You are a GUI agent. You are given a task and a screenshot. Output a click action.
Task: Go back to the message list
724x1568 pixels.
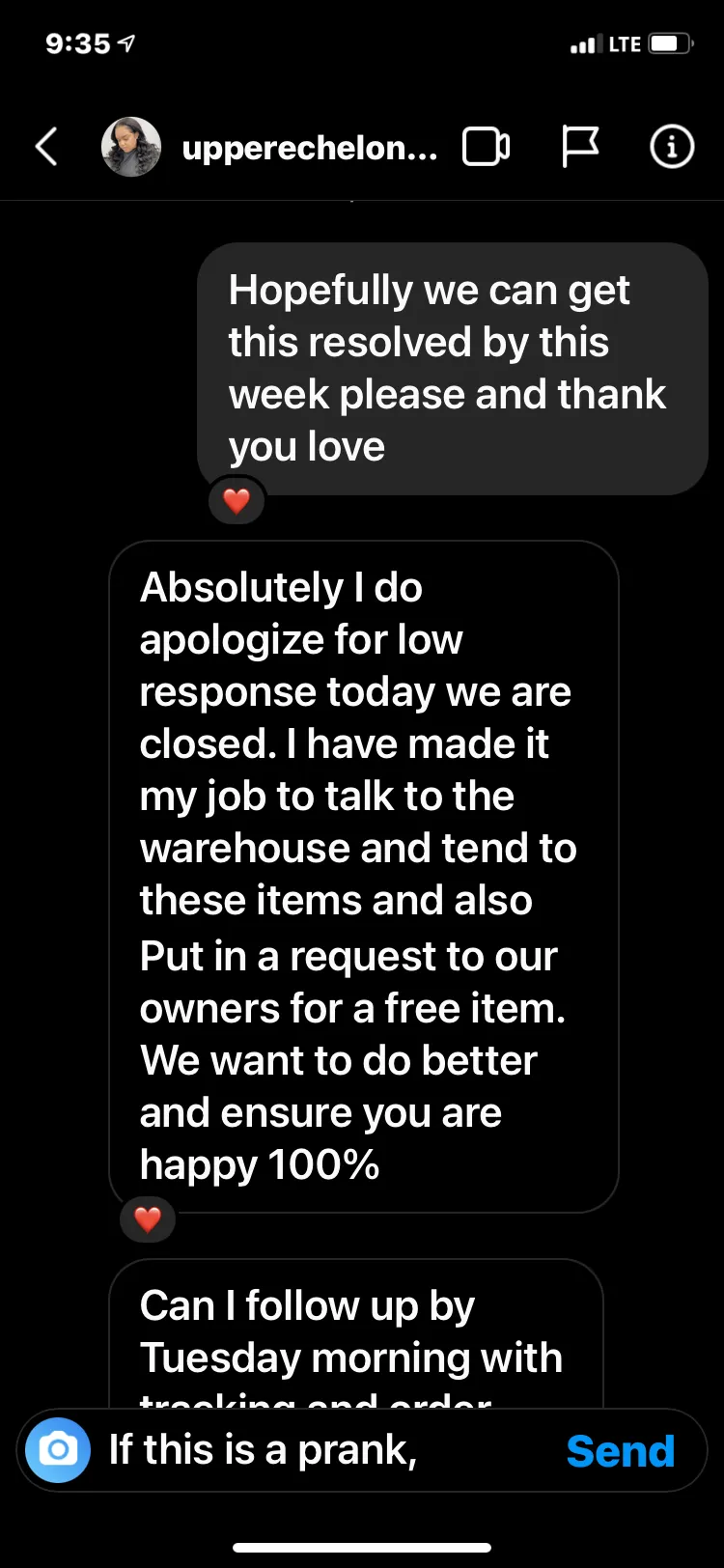[46, 148]
